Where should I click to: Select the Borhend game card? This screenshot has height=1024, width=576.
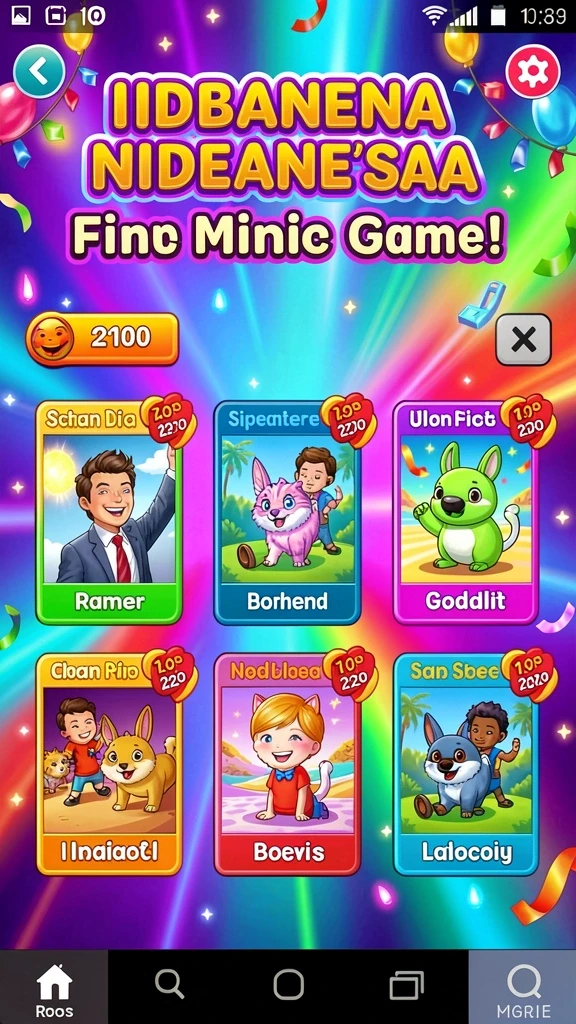coord(287,513)
